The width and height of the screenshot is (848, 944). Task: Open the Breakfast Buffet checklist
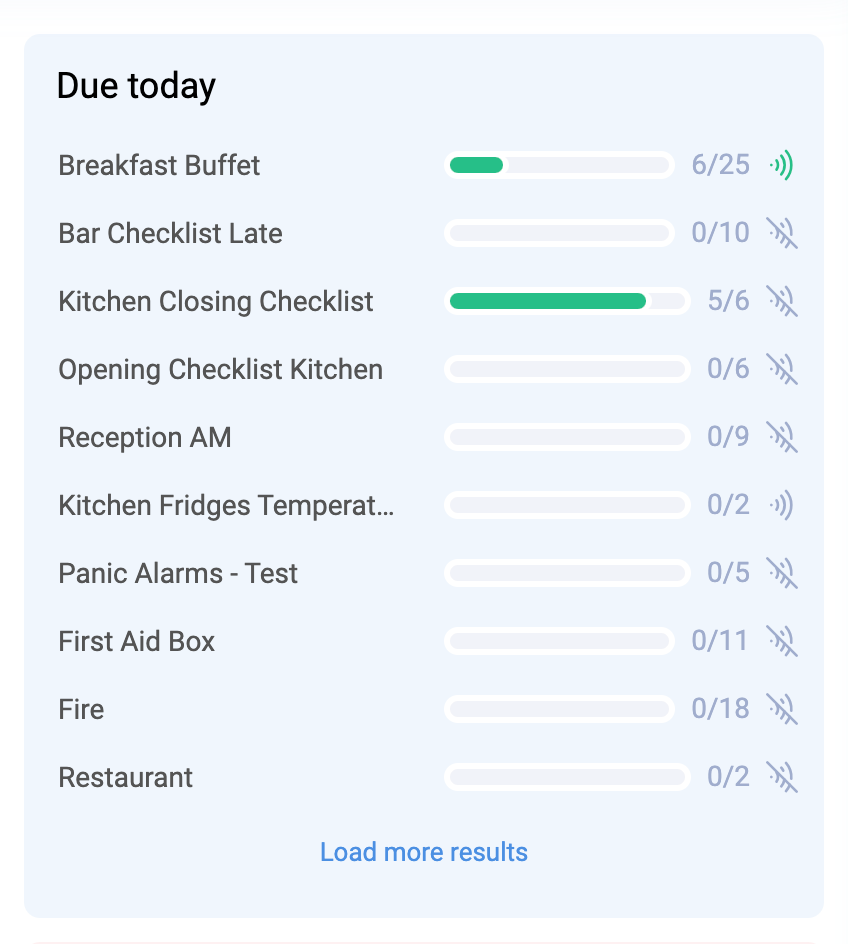(x=159, y=164)
